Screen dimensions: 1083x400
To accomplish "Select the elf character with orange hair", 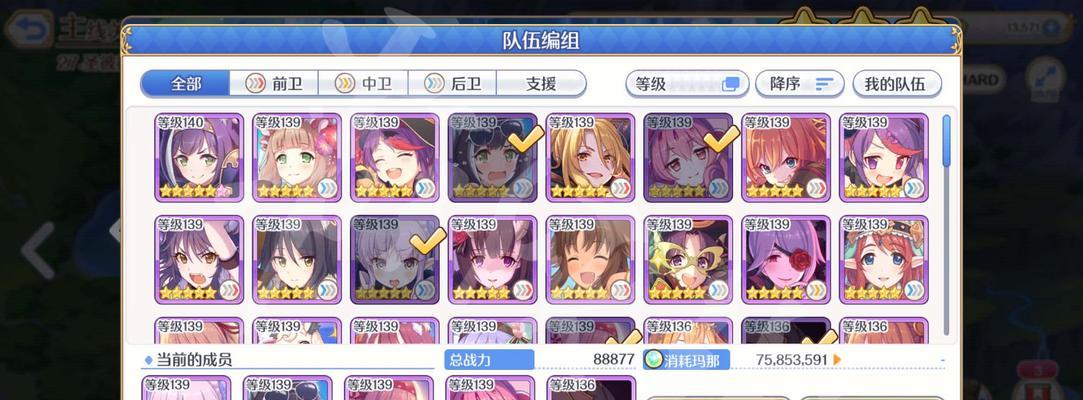I will (884, 259).
